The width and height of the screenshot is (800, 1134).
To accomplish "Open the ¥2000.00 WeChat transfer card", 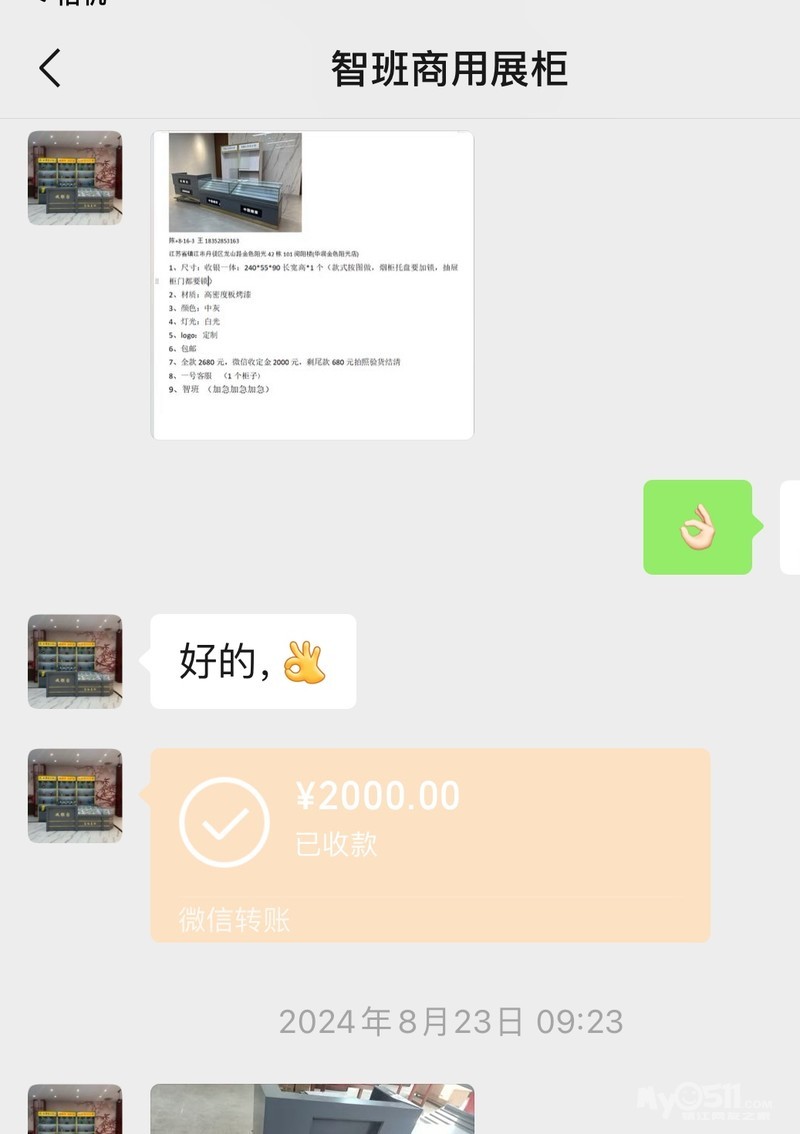I will click(x=430, y=845).
